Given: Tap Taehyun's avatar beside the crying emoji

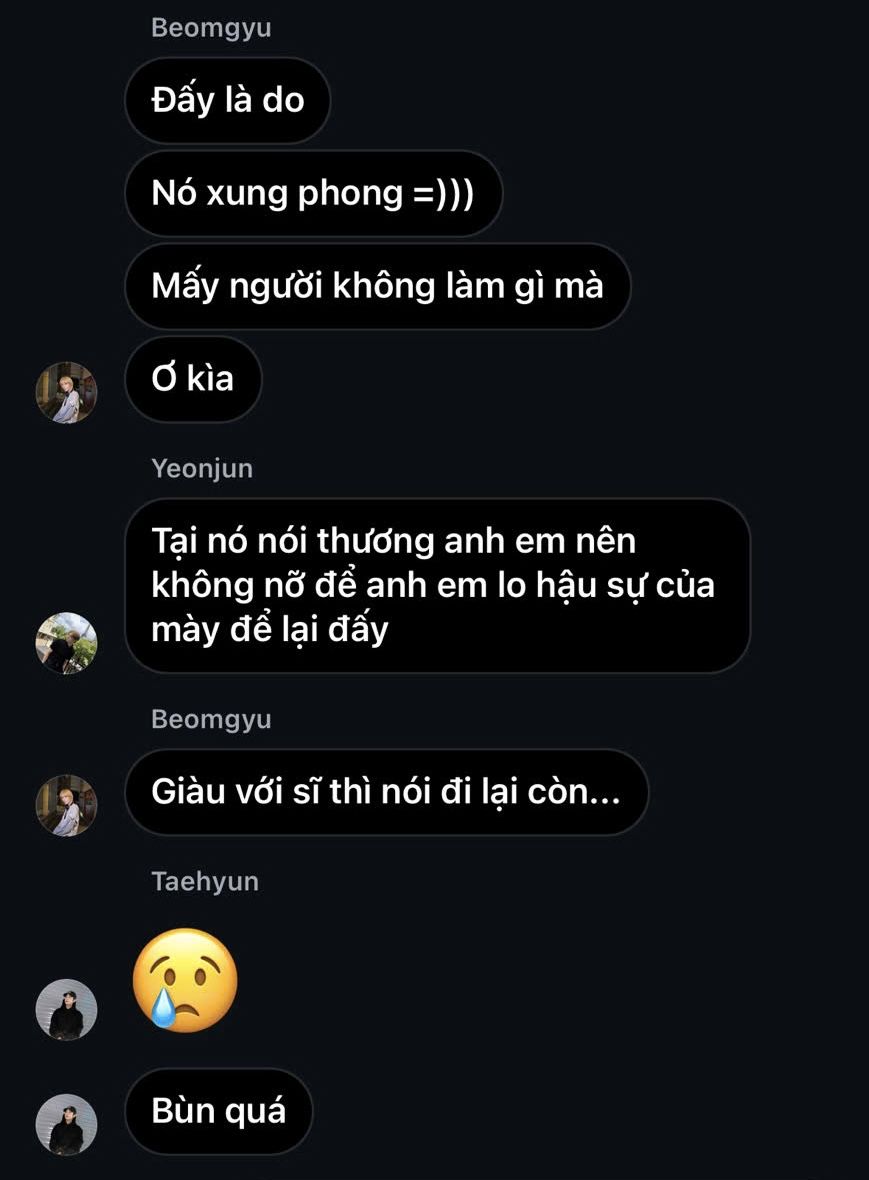Looking at the screenshot, I should (66, 1010).
